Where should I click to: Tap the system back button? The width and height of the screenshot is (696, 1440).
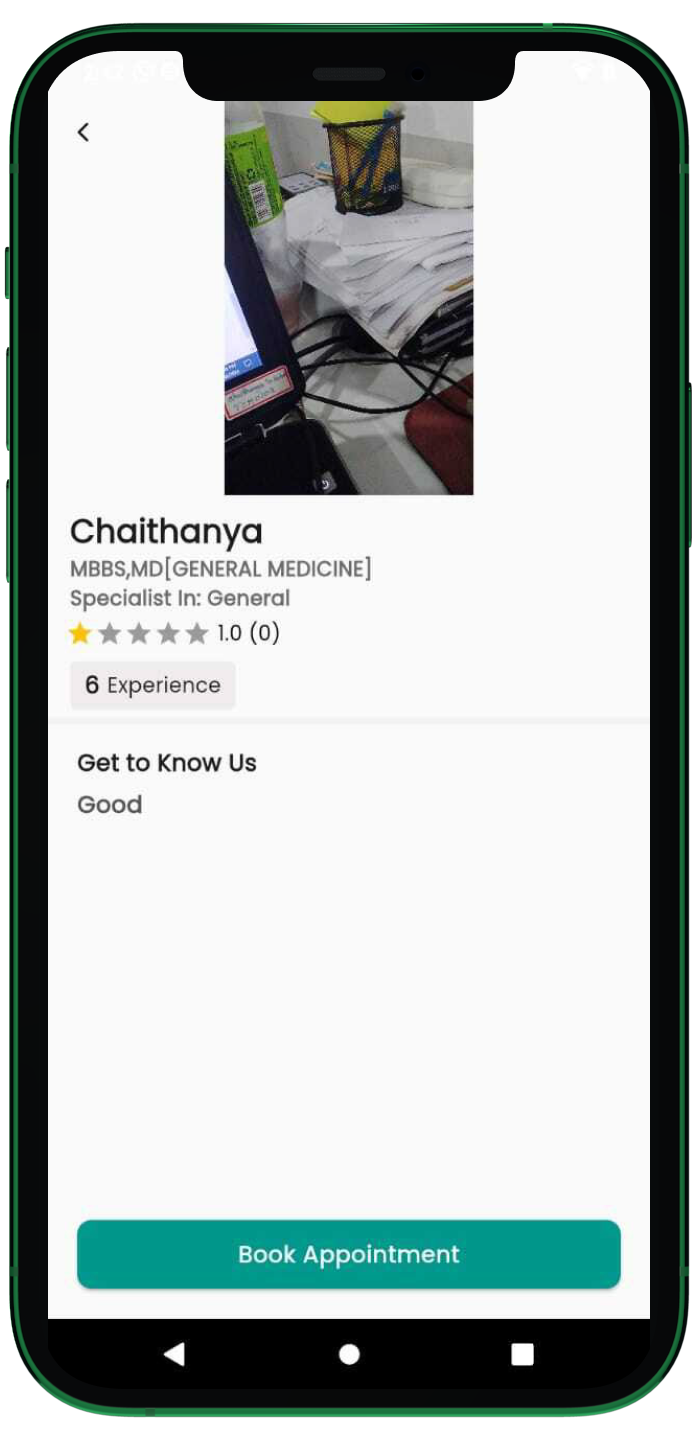tap(174, 1354)
